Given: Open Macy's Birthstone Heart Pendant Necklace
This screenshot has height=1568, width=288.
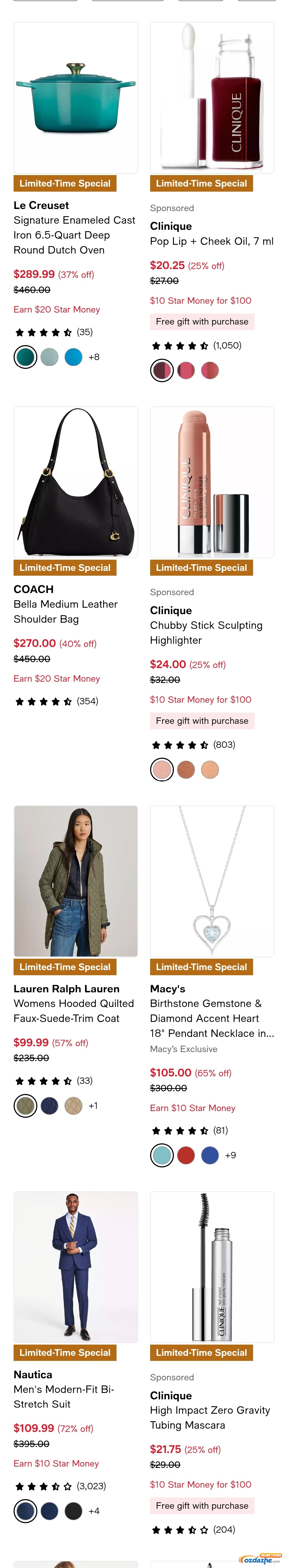Looking at the screenshot, I should 211,880.
